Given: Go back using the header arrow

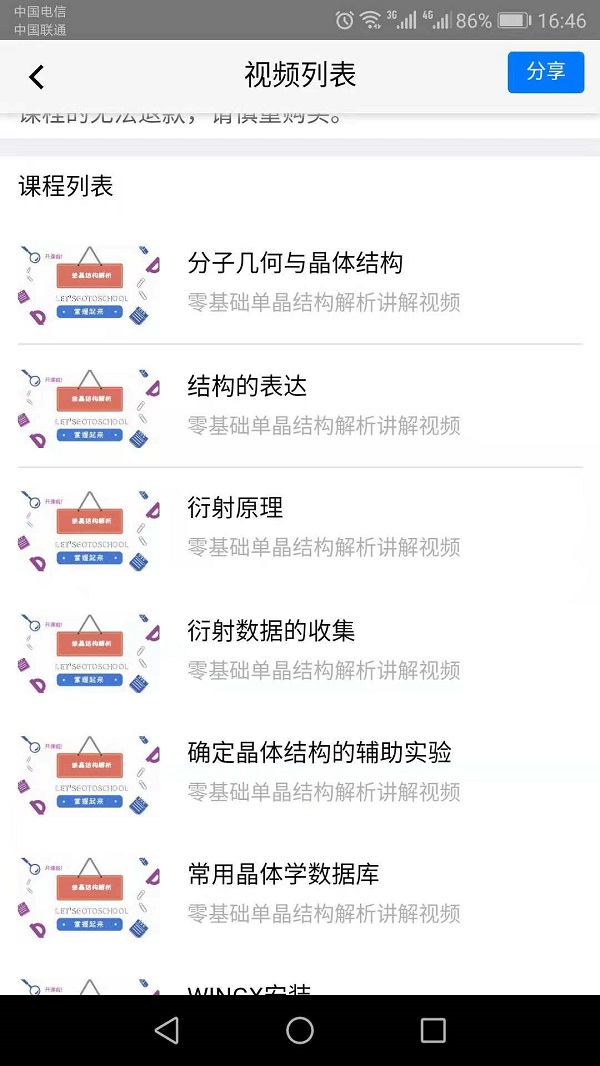Looking at the screenshot, I should [x=37, y=76].
